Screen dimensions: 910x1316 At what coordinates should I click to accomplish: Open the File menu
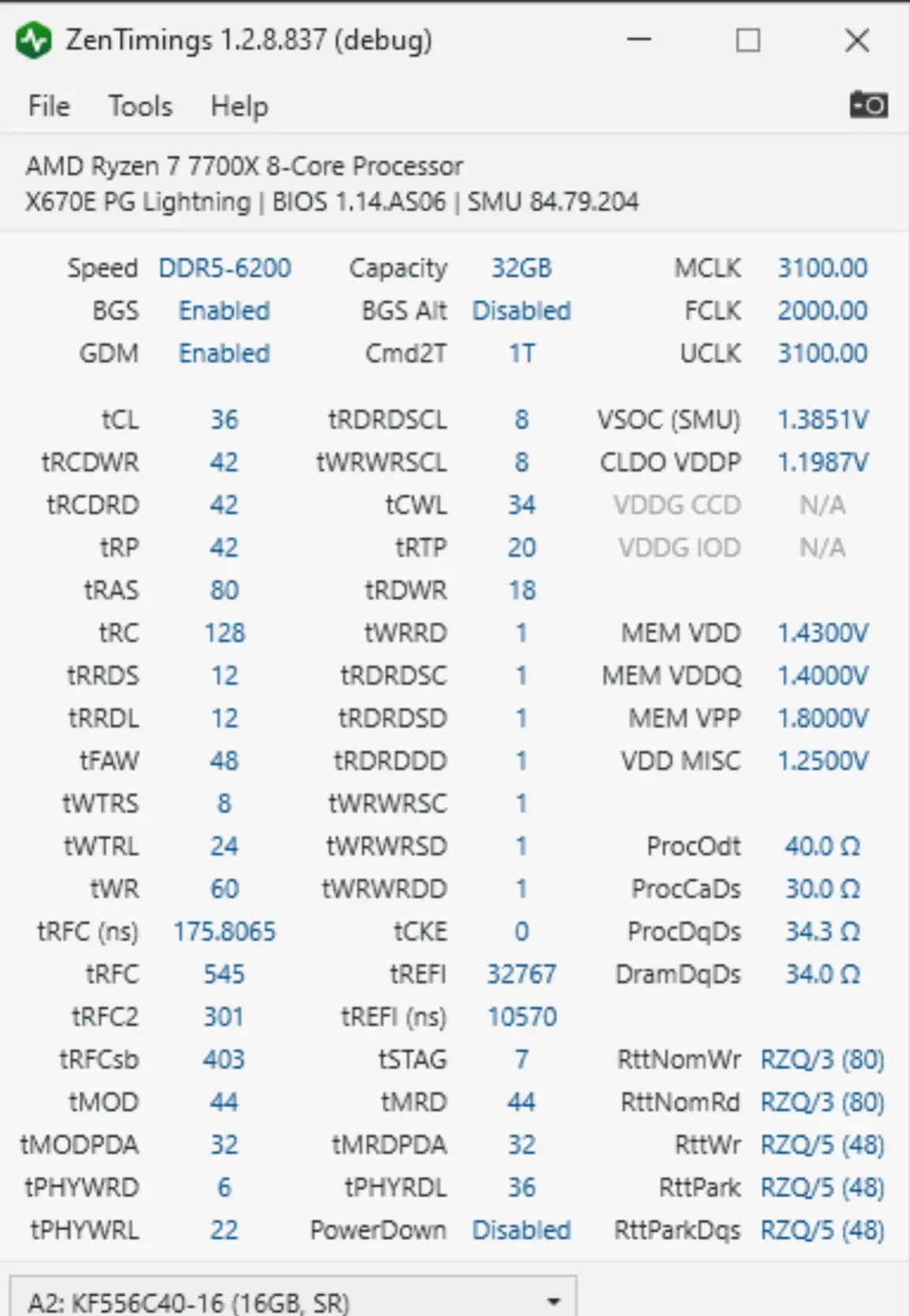point(49,106)
